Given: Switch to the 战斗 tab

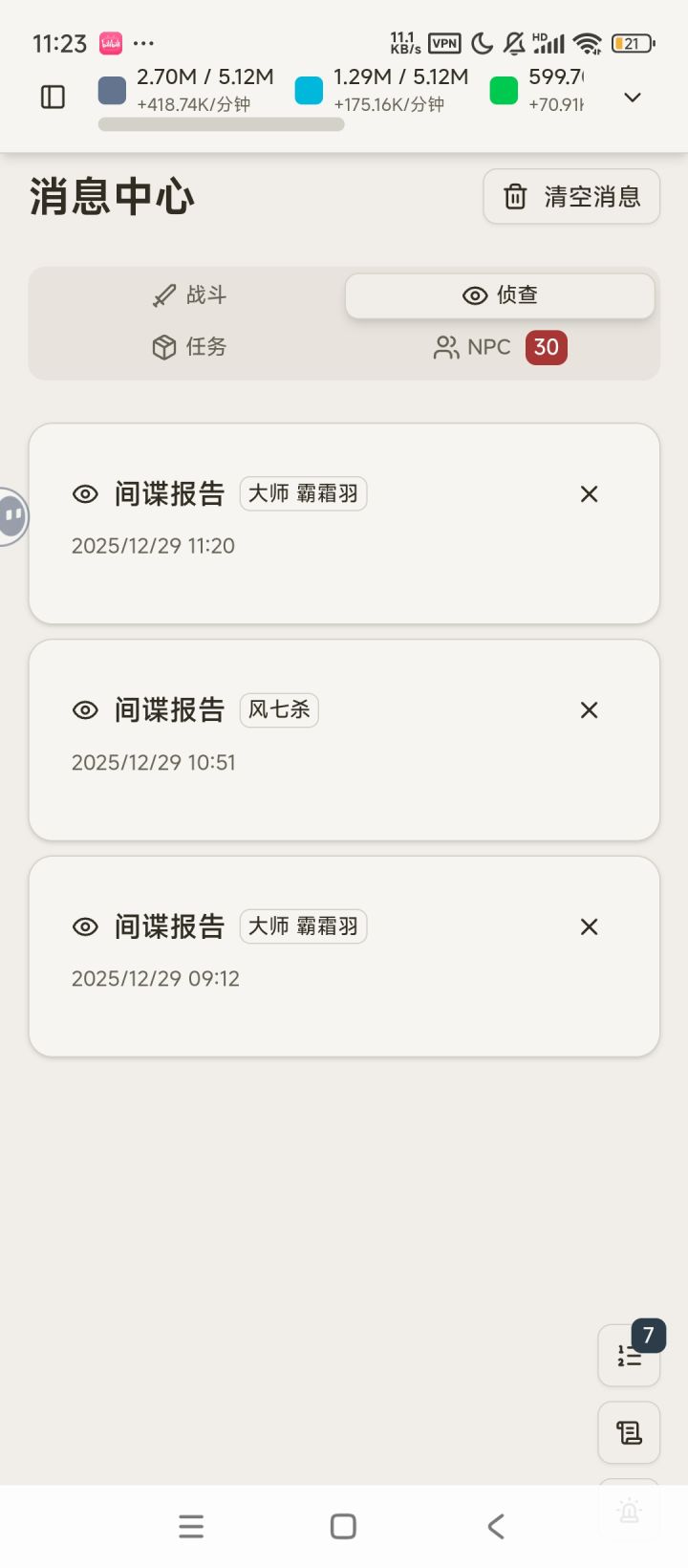Looking at the screenshot, I should click(x=189, y=295).
